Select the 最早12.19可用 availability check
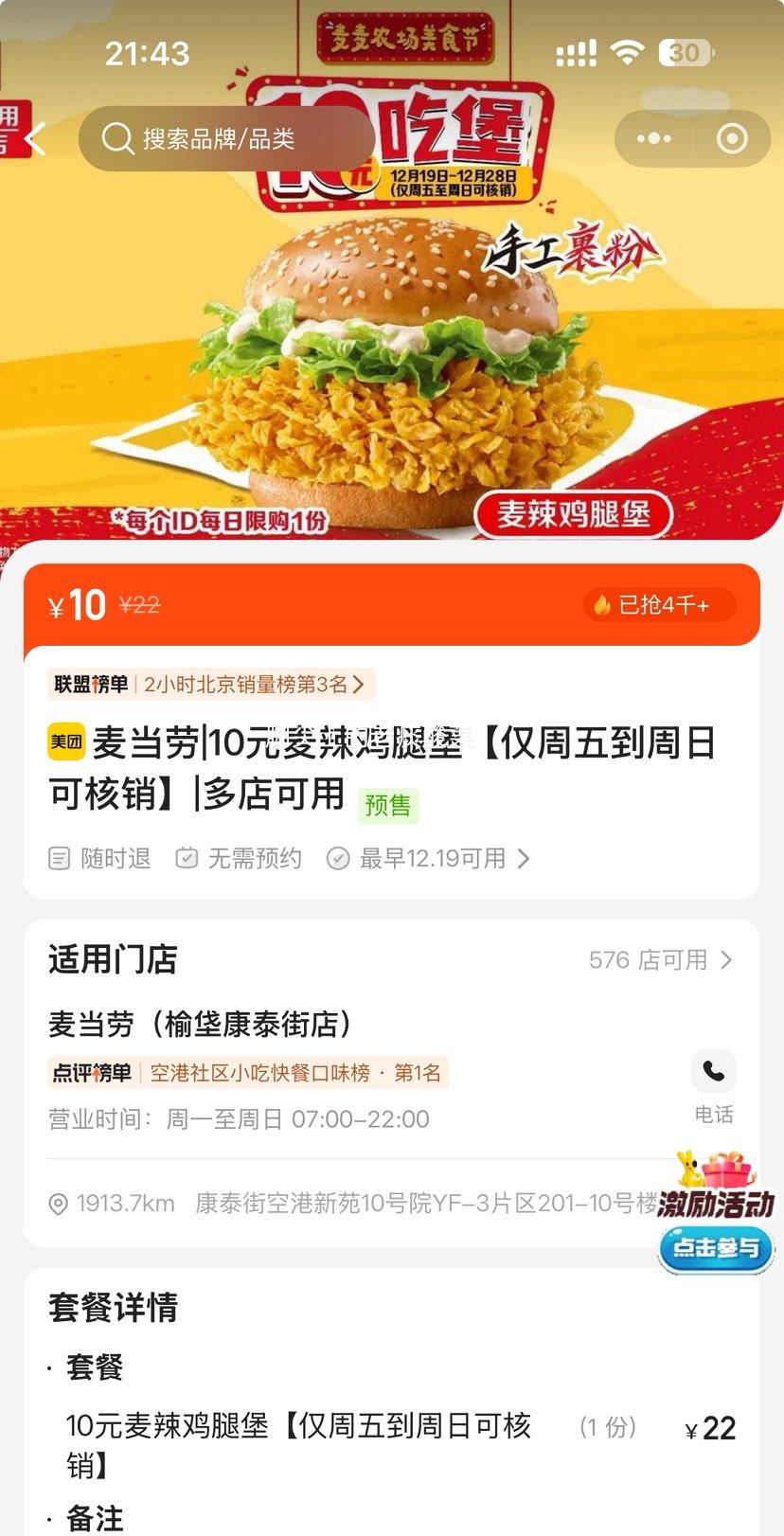Viewport: 784px width, 1536px height. coord(337,858)
